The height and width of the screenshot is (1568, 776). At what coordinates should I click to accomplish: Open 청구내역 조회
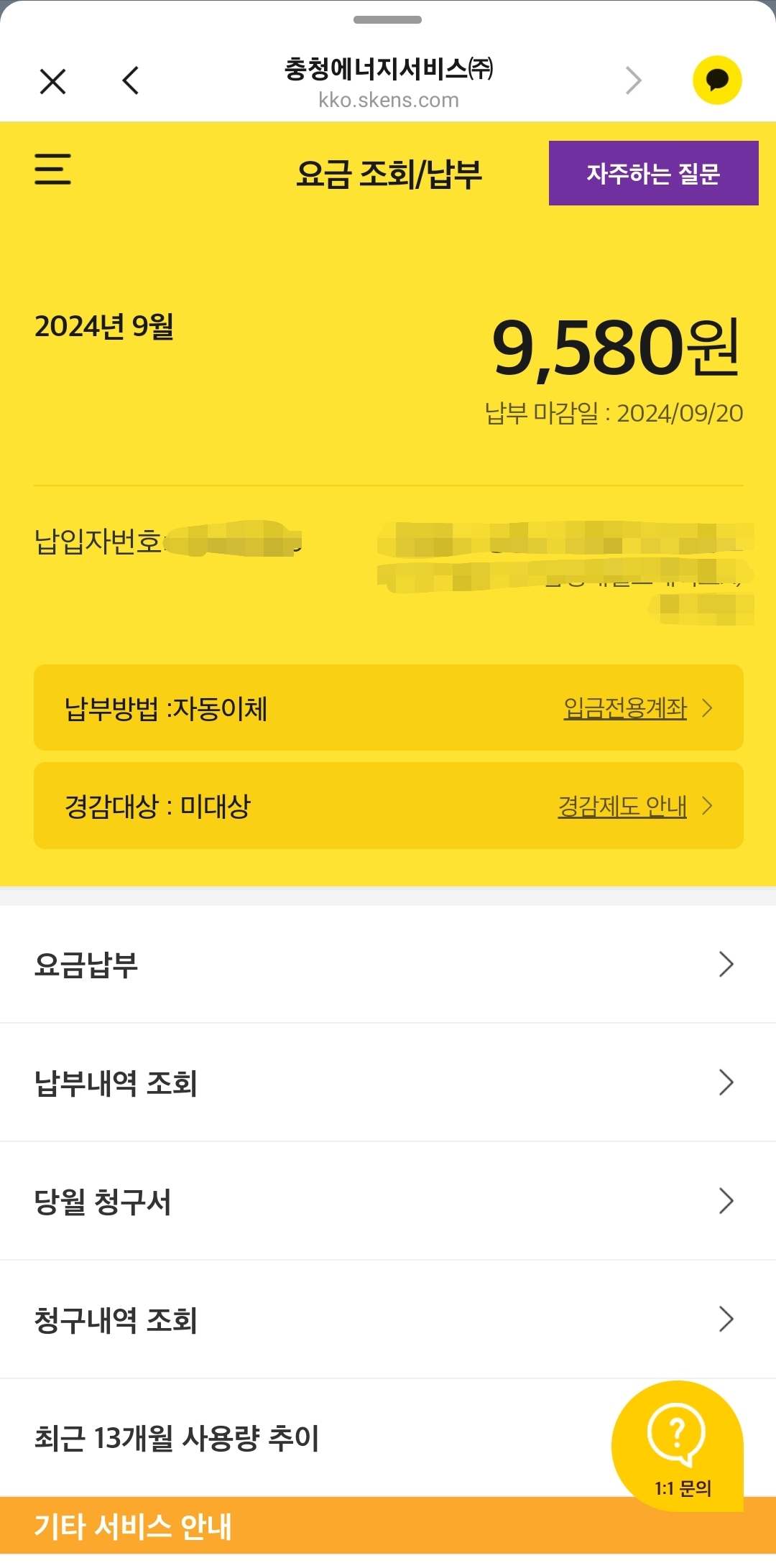[388, 1319]
